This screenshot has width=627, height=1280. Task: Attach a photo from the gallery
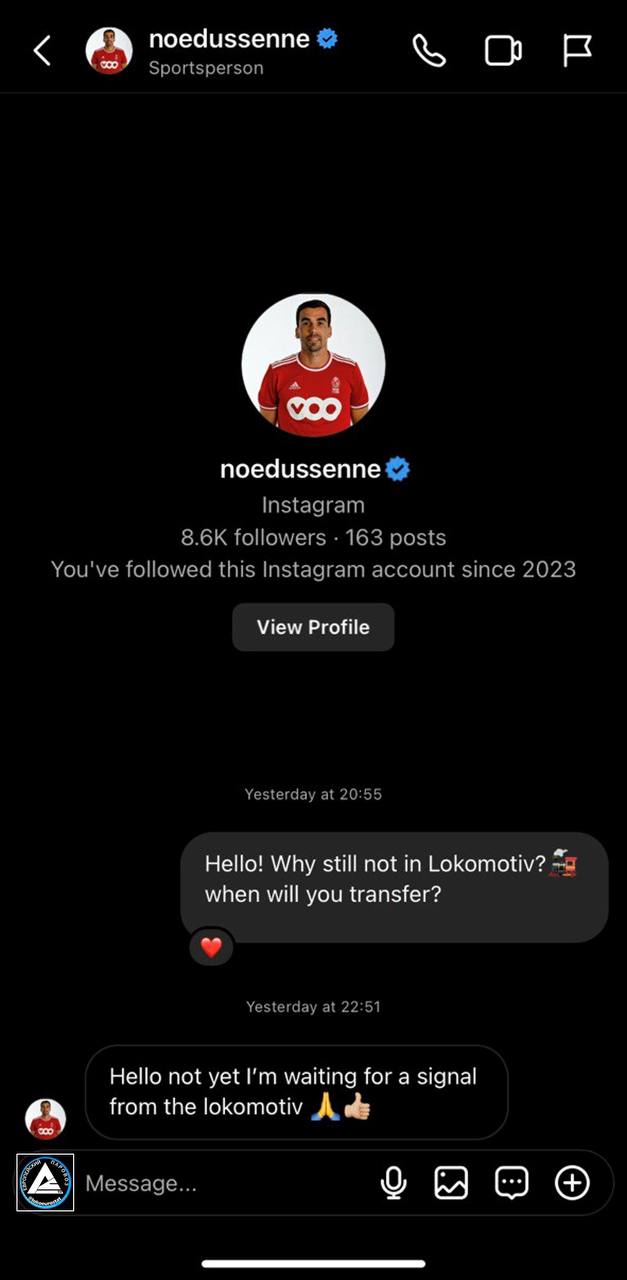pos(451,1183)
